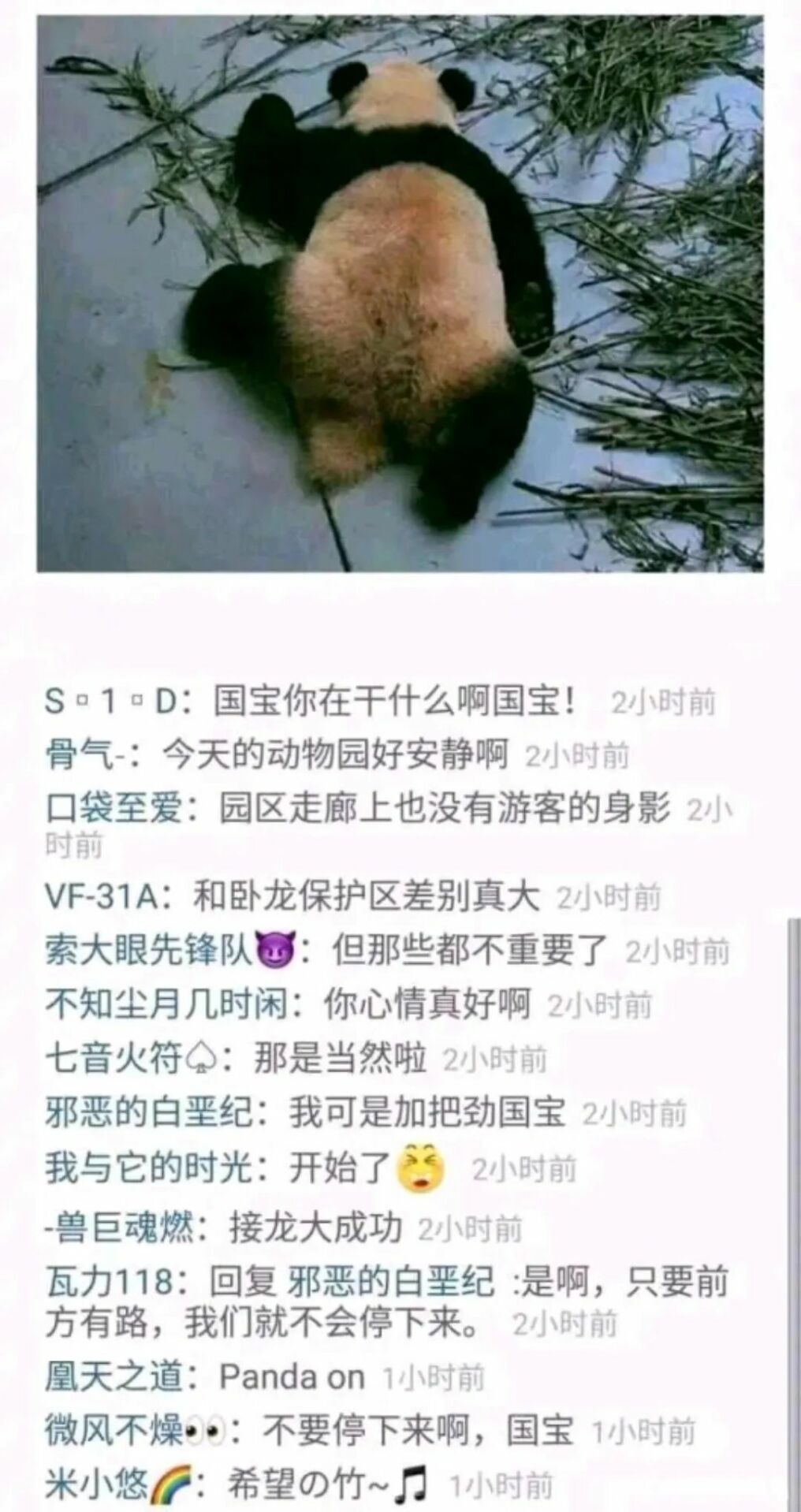Tap the username 口袋至爱
The height and width of the screenshot is (1512, 801).
coord(114,810)
